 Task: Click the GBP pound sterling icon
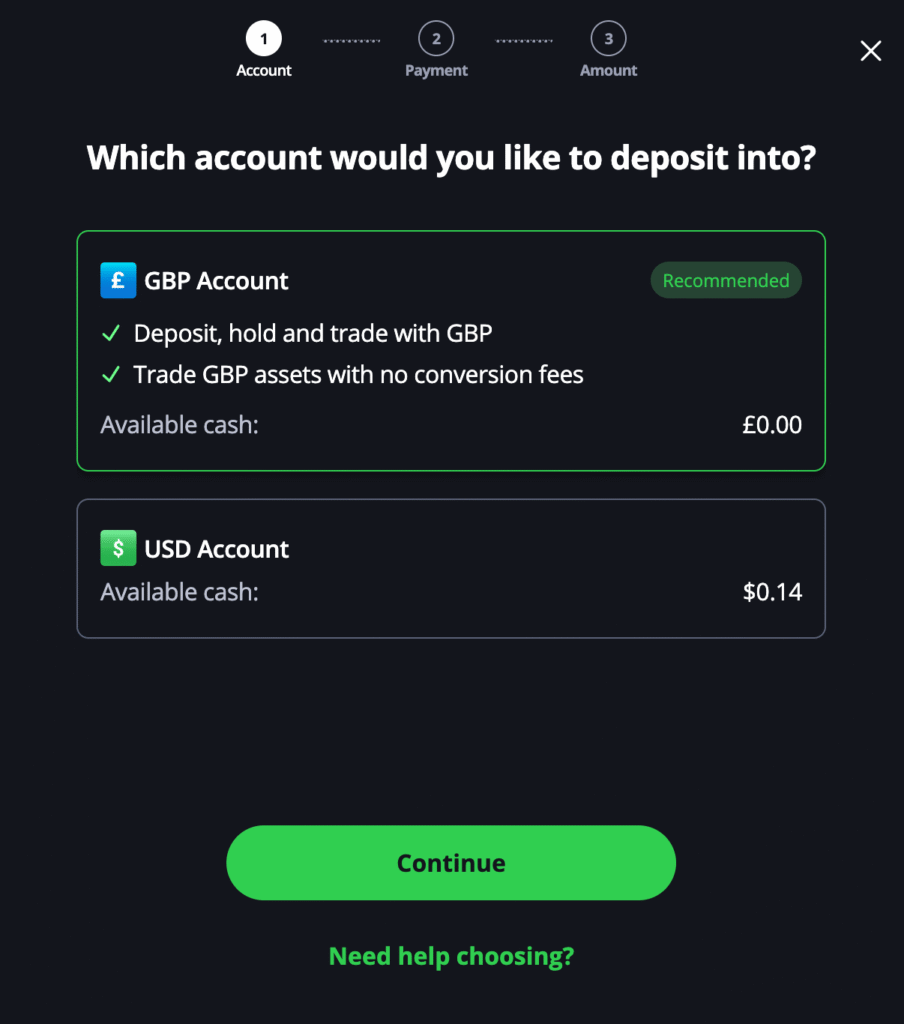118,280
